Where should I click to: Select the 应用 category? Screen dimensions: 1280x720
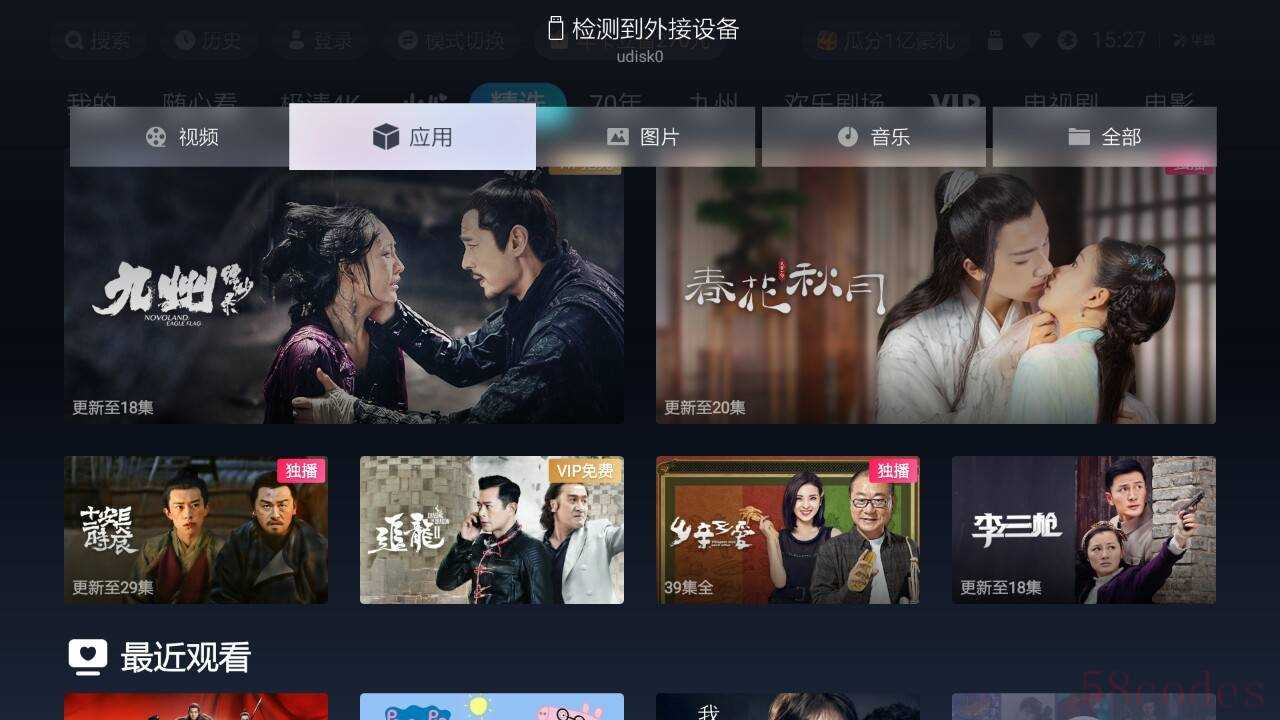pyautogui.click(x=412, y=137)
